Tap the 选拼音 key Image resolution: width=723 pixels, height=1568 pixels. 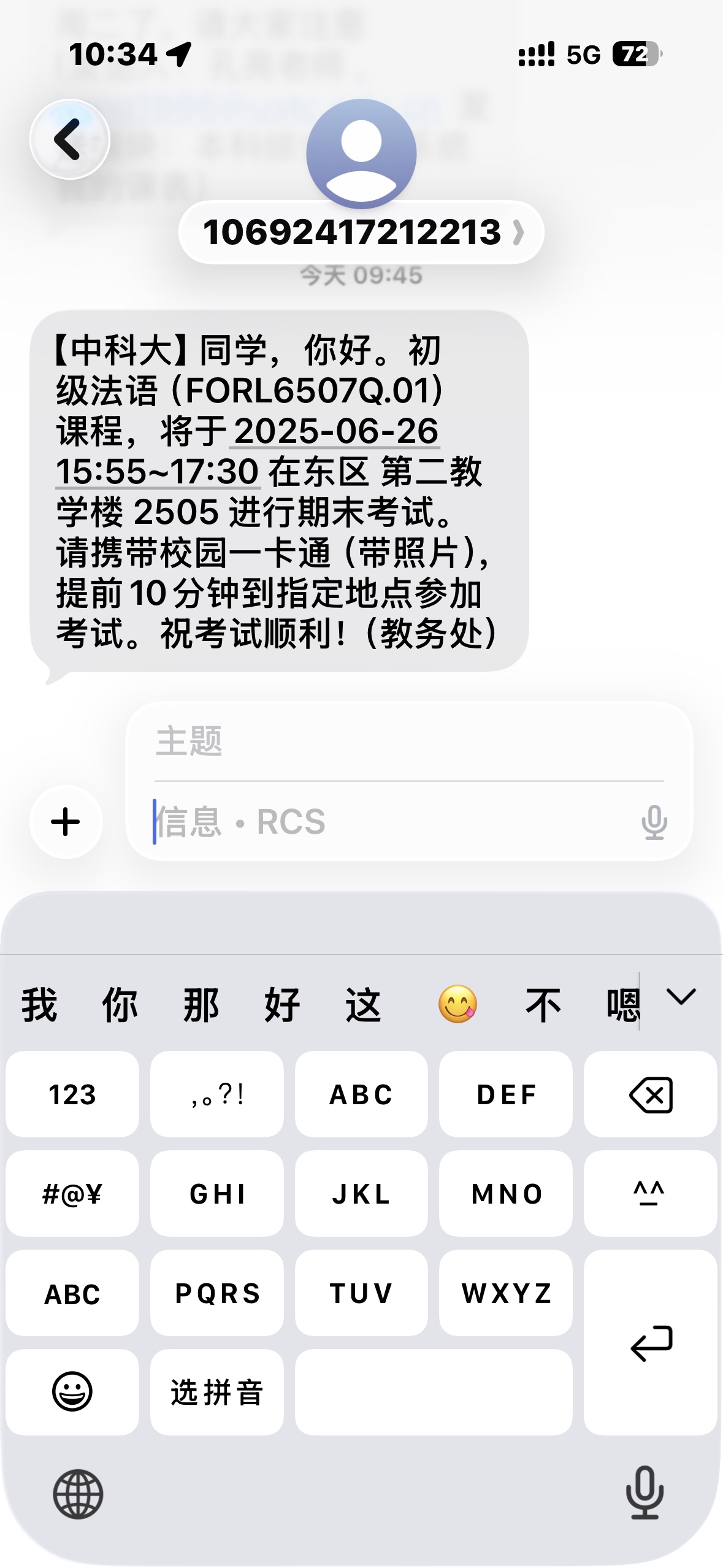pyautogui.click(x=217, y=1392)
